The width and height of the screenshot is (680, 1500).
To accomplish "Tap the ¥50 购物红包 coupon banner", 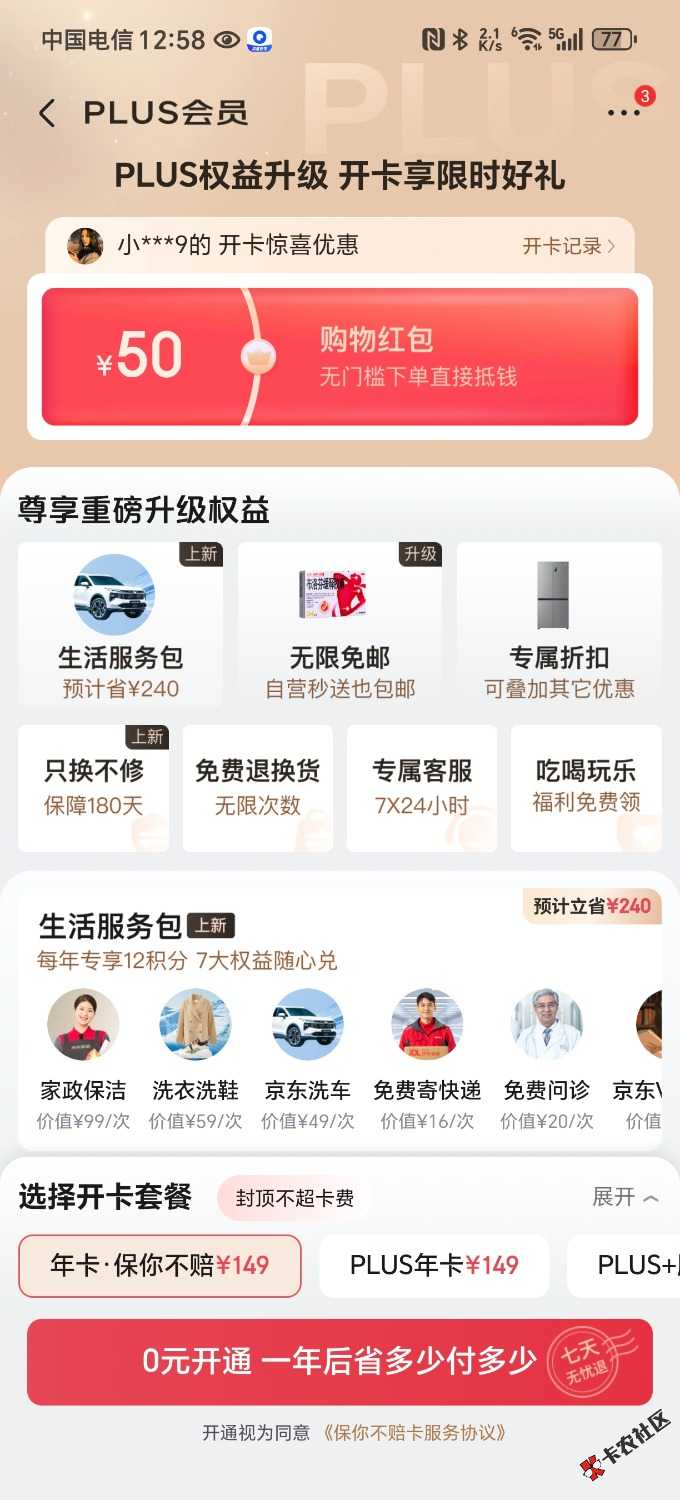I will coord(340,357).
